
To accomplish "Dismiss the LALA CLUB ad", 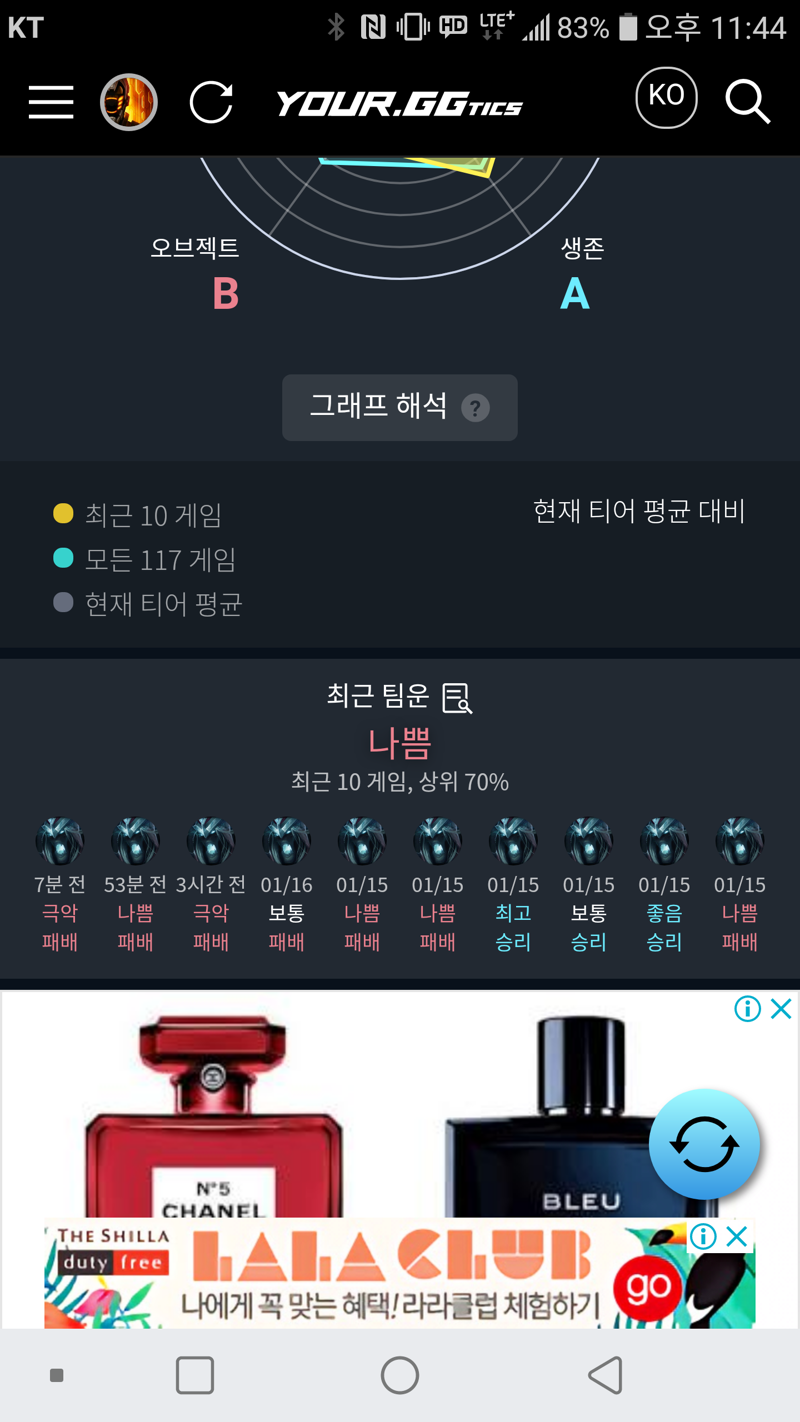I will pyautogui.click(x=737, y=1237).
